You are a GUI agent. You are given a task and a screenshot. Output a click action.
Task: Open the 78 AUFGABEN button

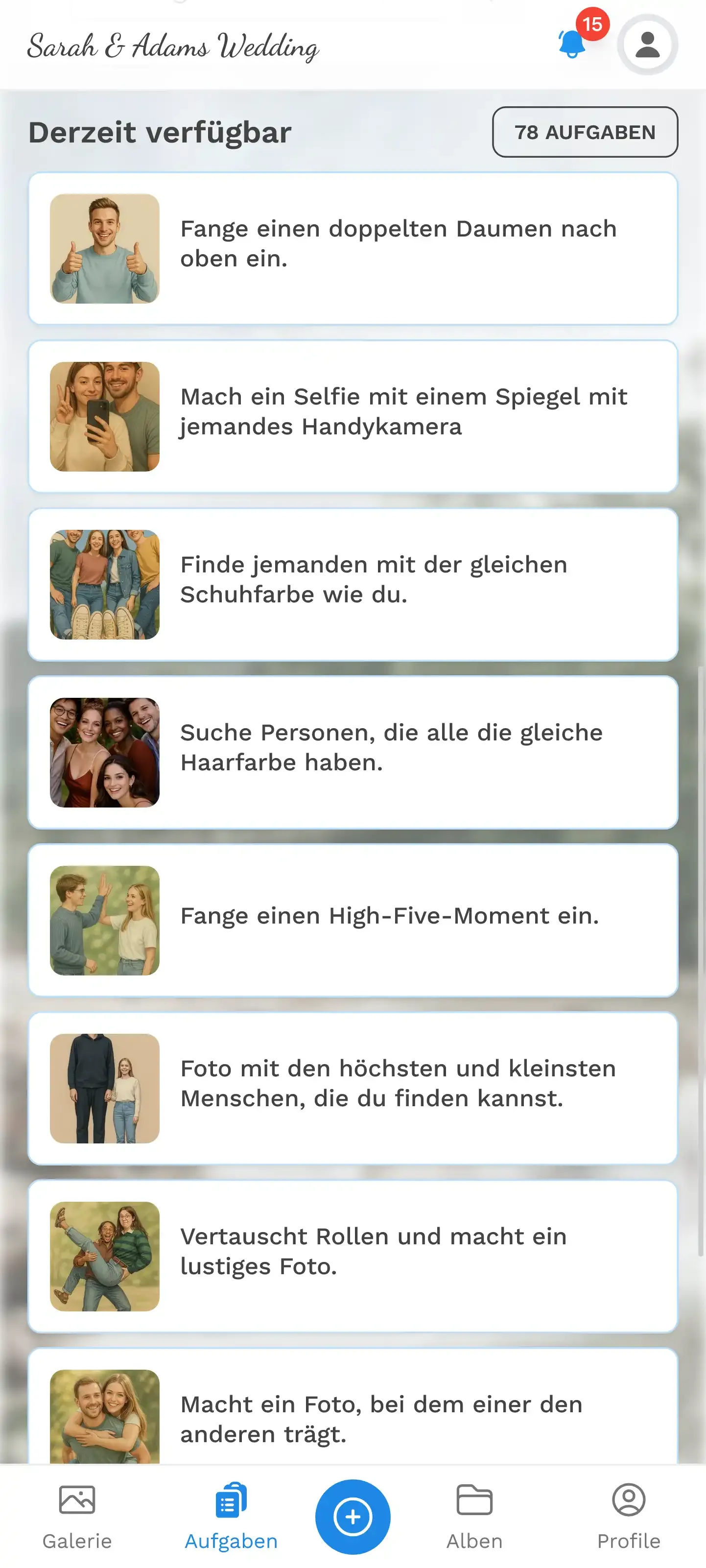585,133
